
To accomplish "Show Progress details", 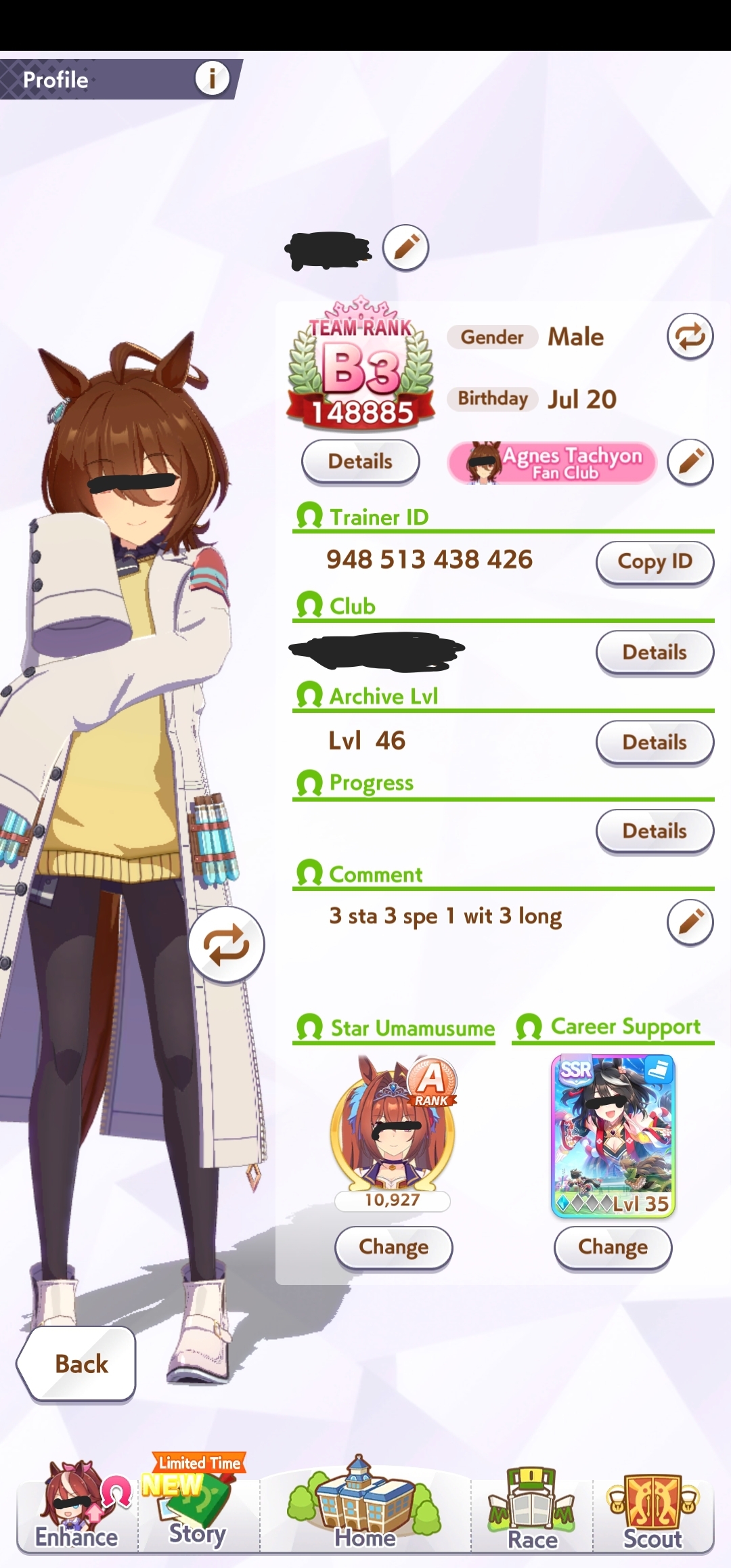I will (655, 831).
